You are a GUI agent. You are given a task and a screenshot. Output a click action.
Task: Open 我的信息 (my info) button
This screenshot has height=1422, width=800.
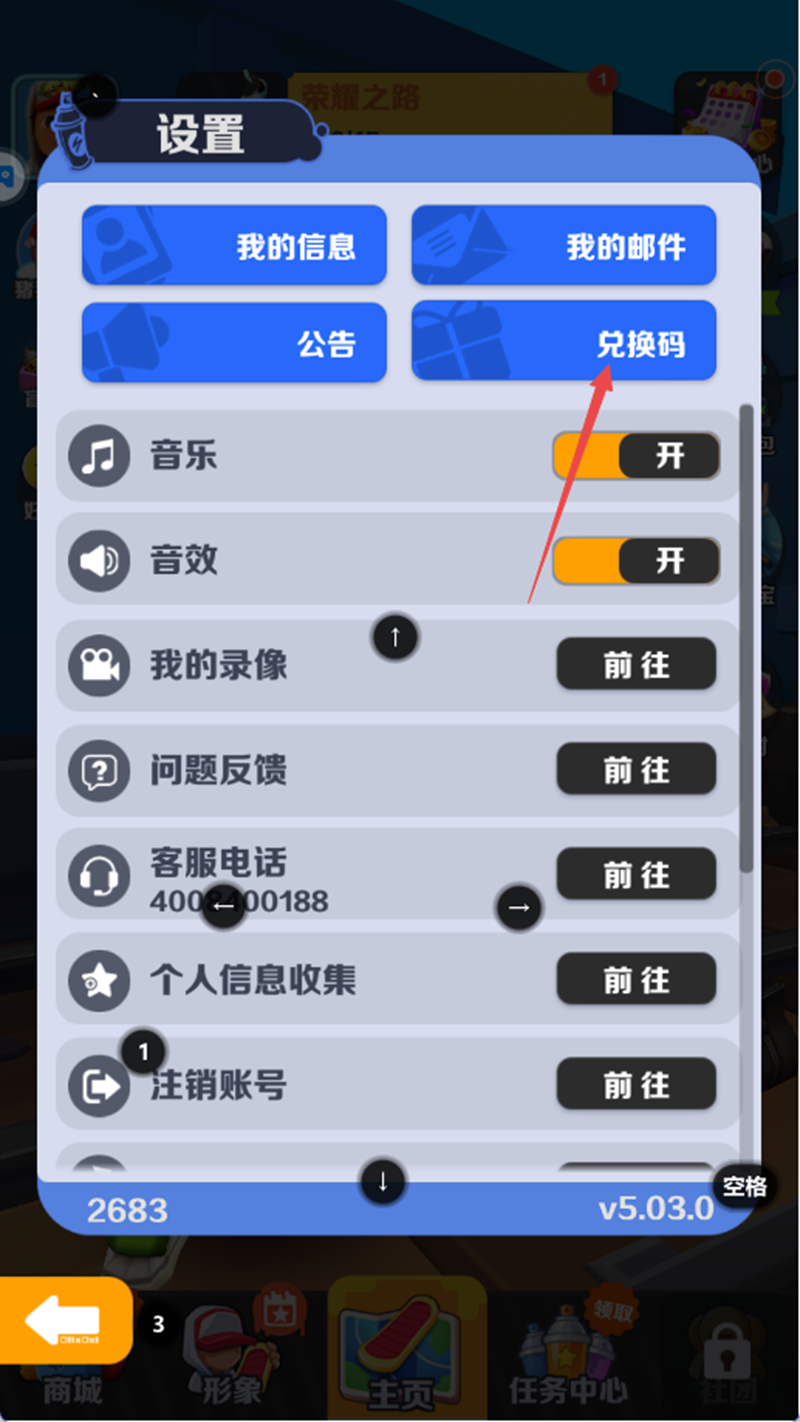(x=234, y=246)
